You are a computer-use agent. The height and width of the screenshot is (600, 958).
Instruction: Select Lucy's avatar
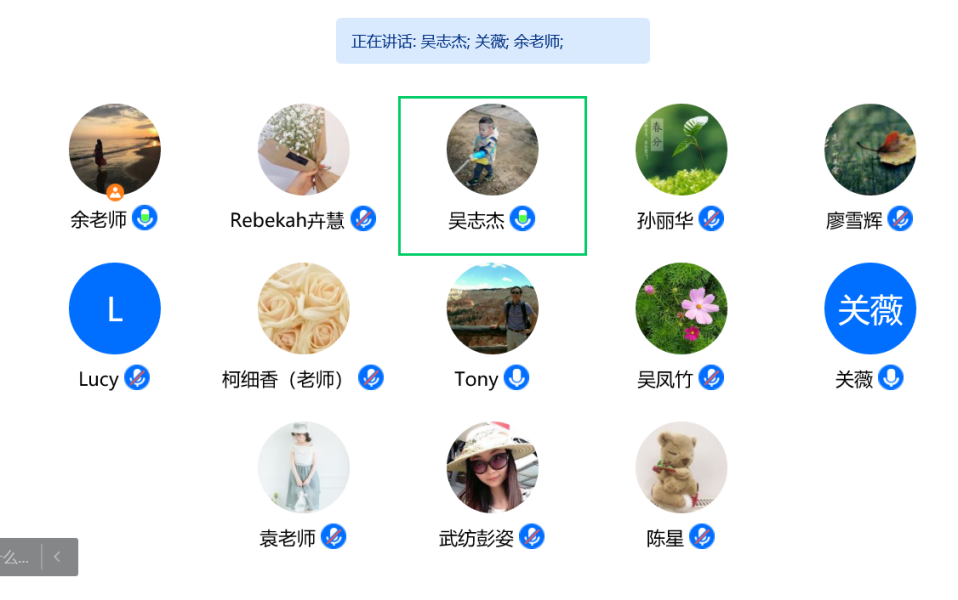click(x=114, y=309)
